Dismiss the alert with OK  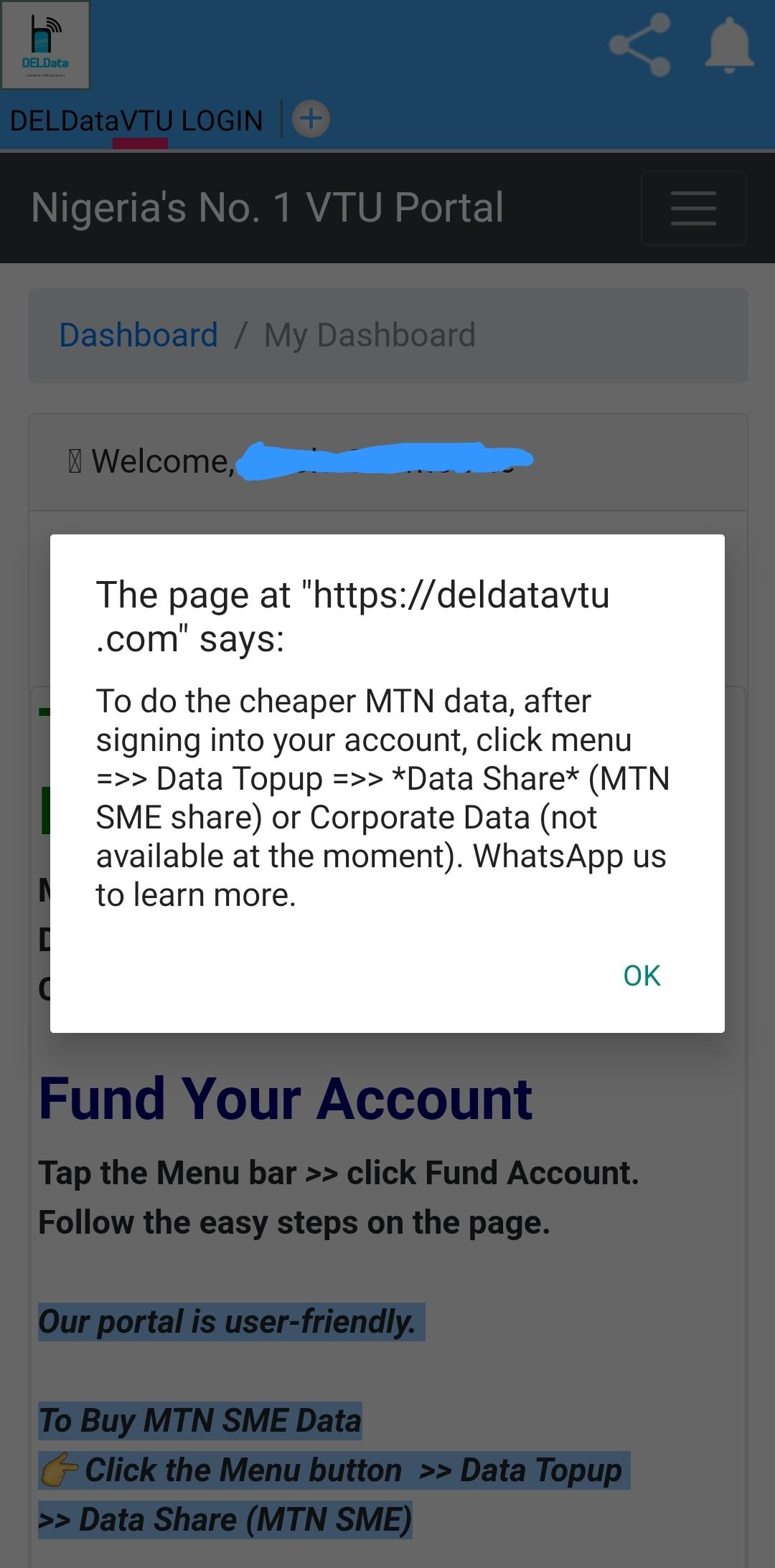[642, 976]
